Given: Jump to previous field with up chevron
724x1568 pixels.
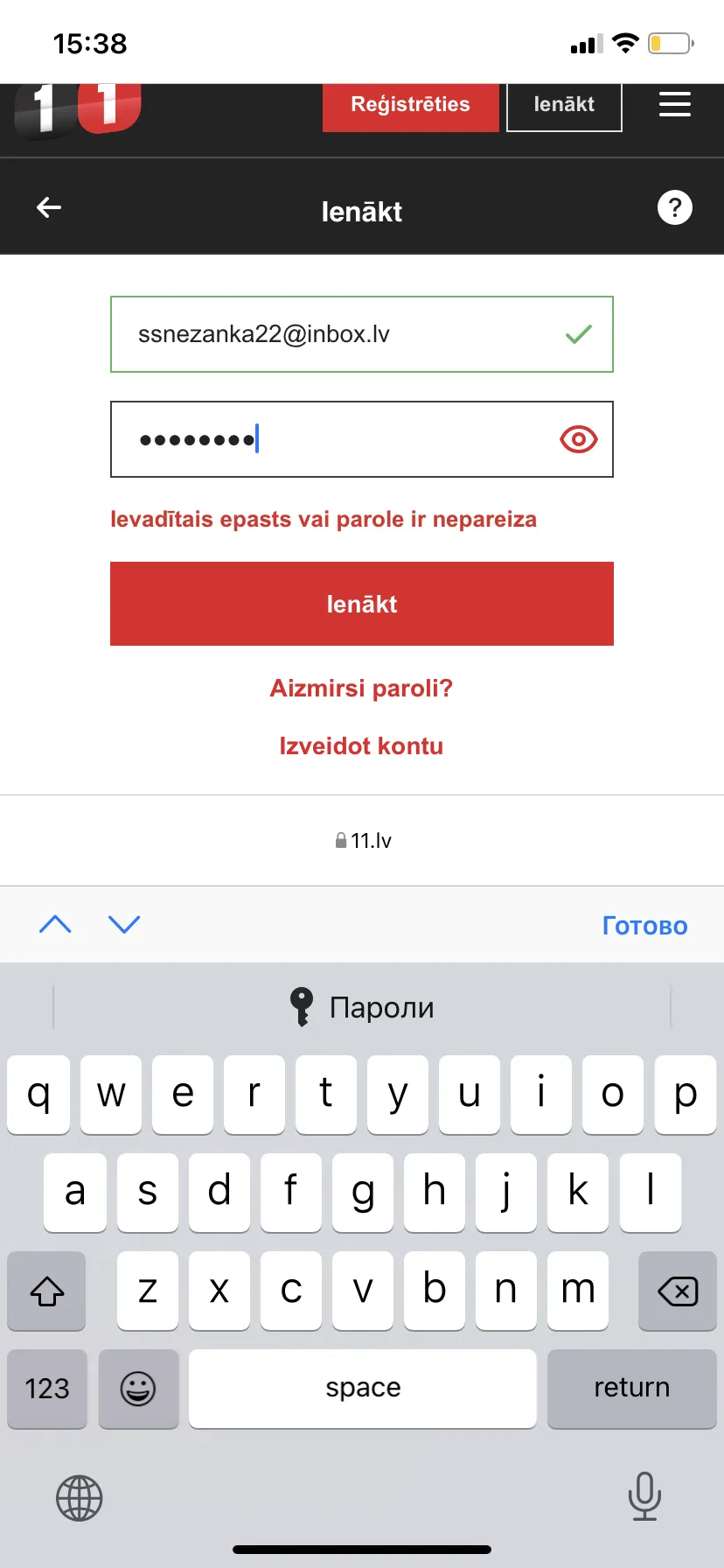Looking at the screenshot, I should click(55, 924).
